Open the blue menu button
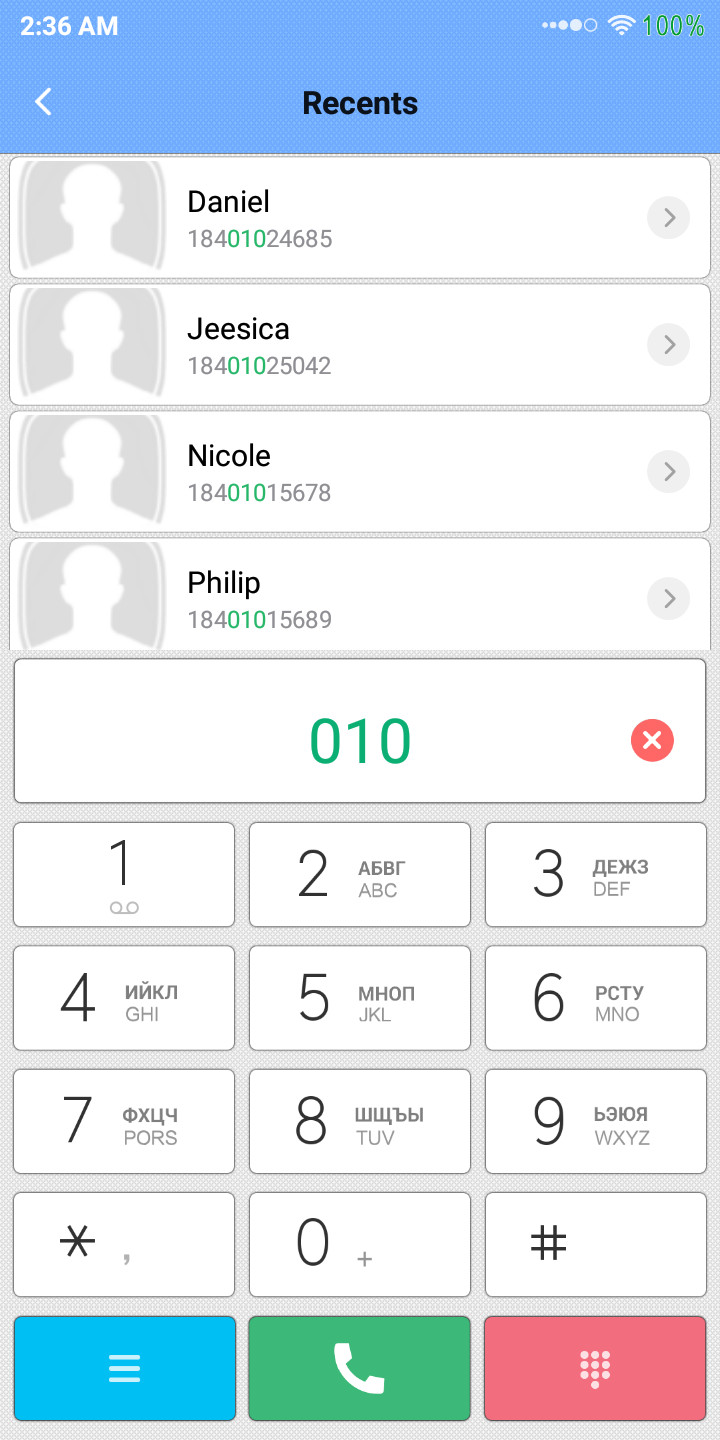Image resolution: width=720 pixels, height=1440 pixels. (125, 1368)
